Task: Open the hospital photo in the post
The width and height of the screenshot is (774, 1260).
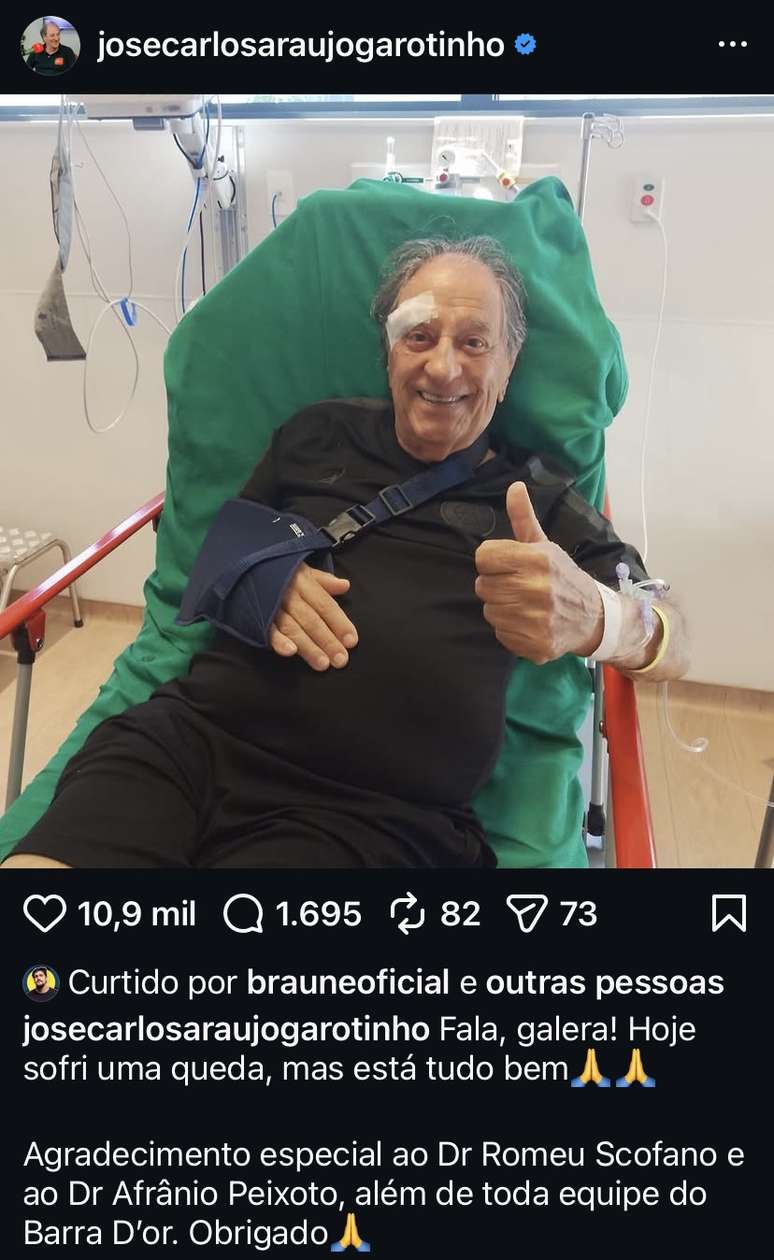Action: (x=387, y=481)
